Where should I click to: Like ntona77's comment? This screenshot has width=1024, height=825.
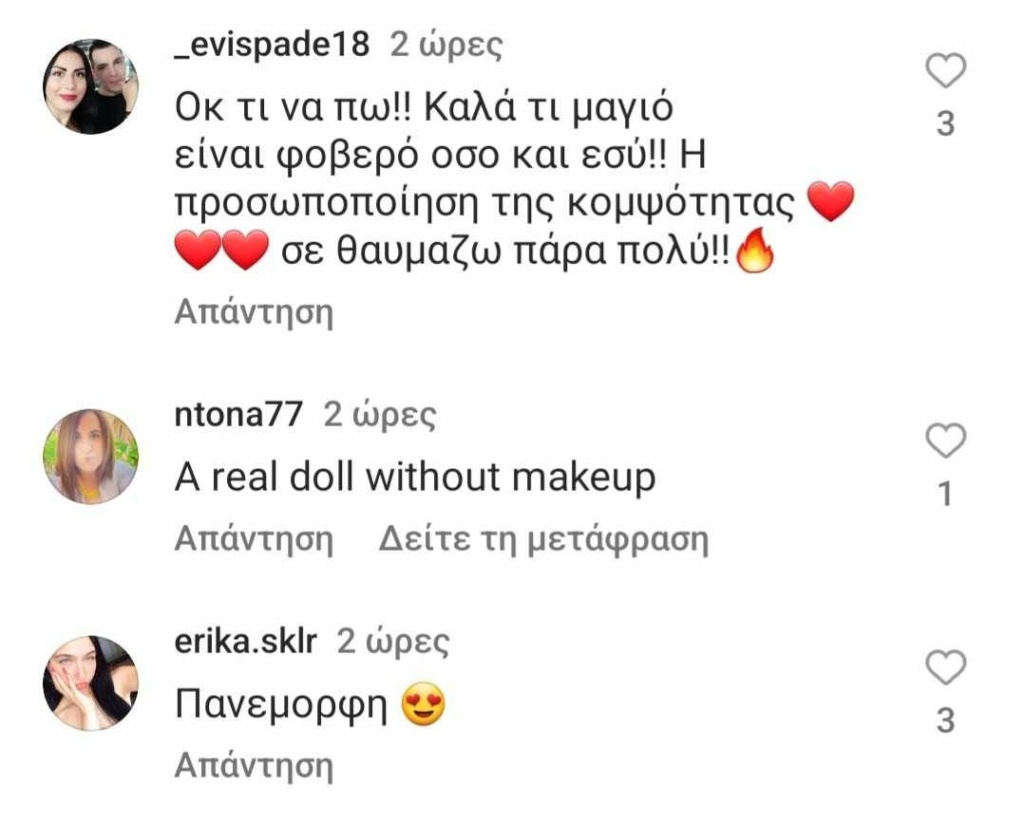point(945,441)
